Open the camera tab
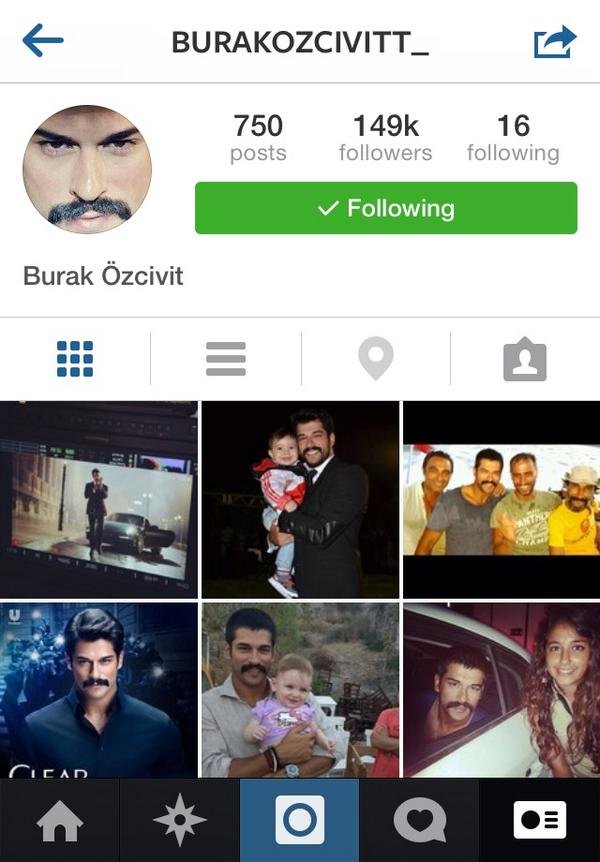The height and width of the screenshot is (862, 600). tap(300, 820)
